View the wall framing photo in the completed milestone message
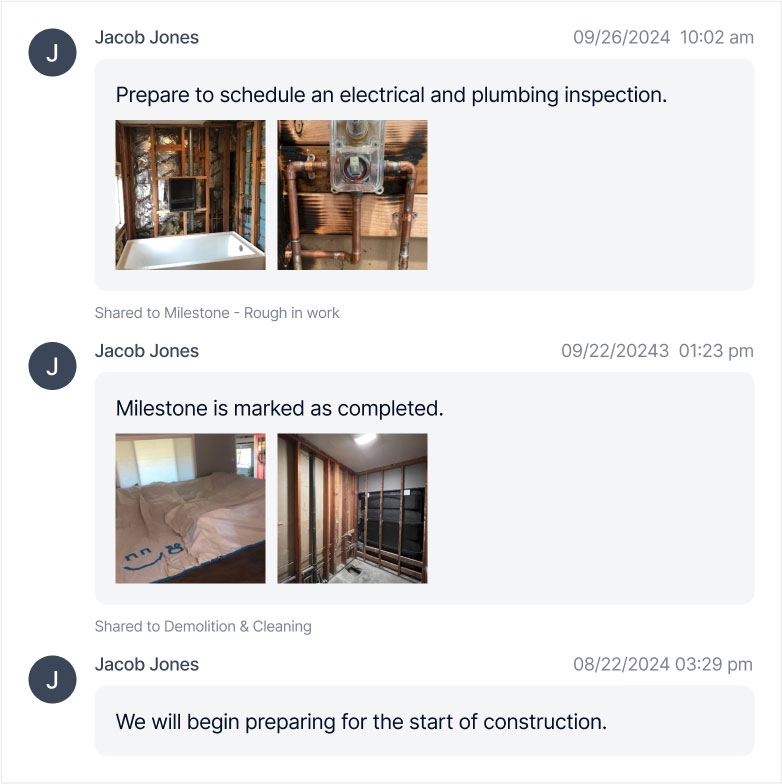Image resolution: width=782 pixels, height=784 pixels. click(352, 508)
